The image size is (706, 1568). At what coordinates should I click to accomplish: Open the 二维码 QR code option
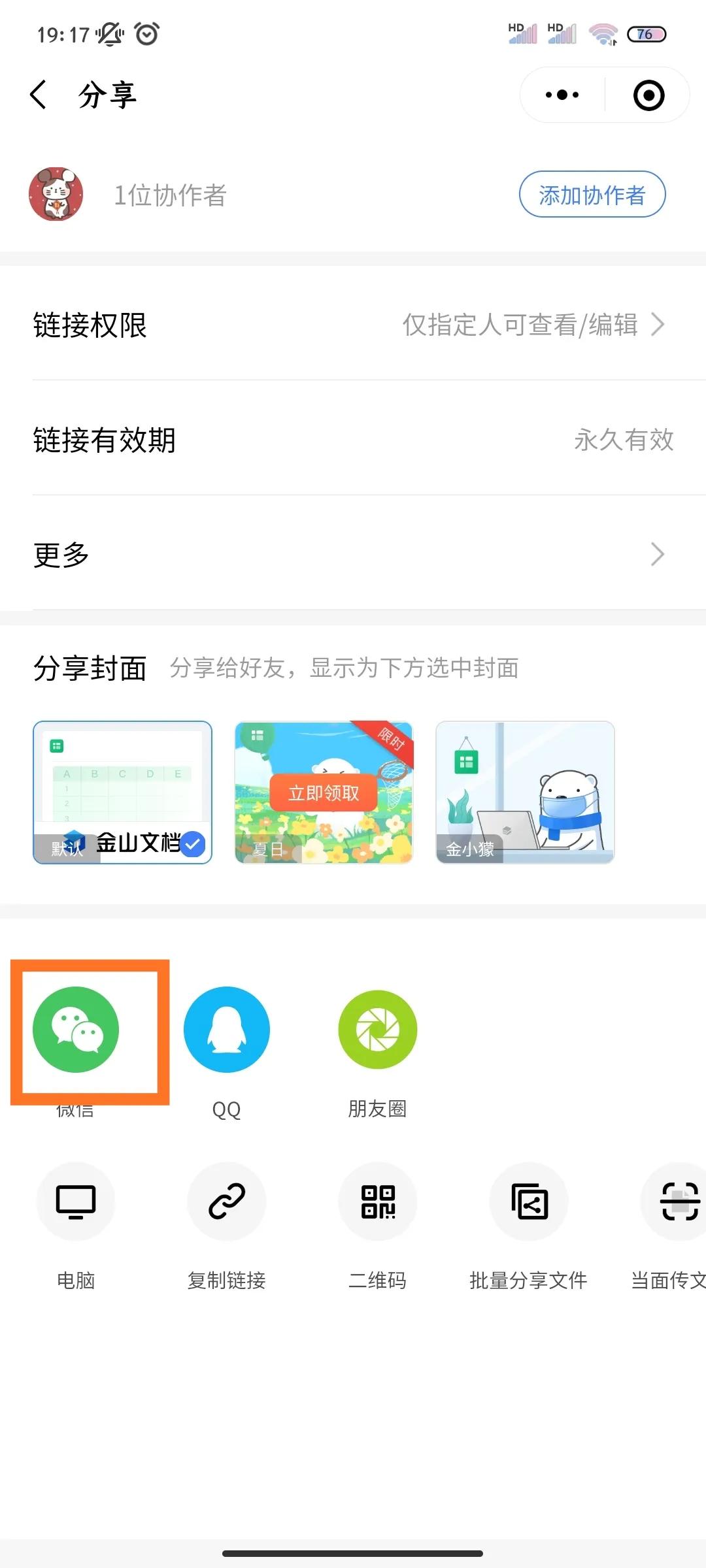(377, 1202)
